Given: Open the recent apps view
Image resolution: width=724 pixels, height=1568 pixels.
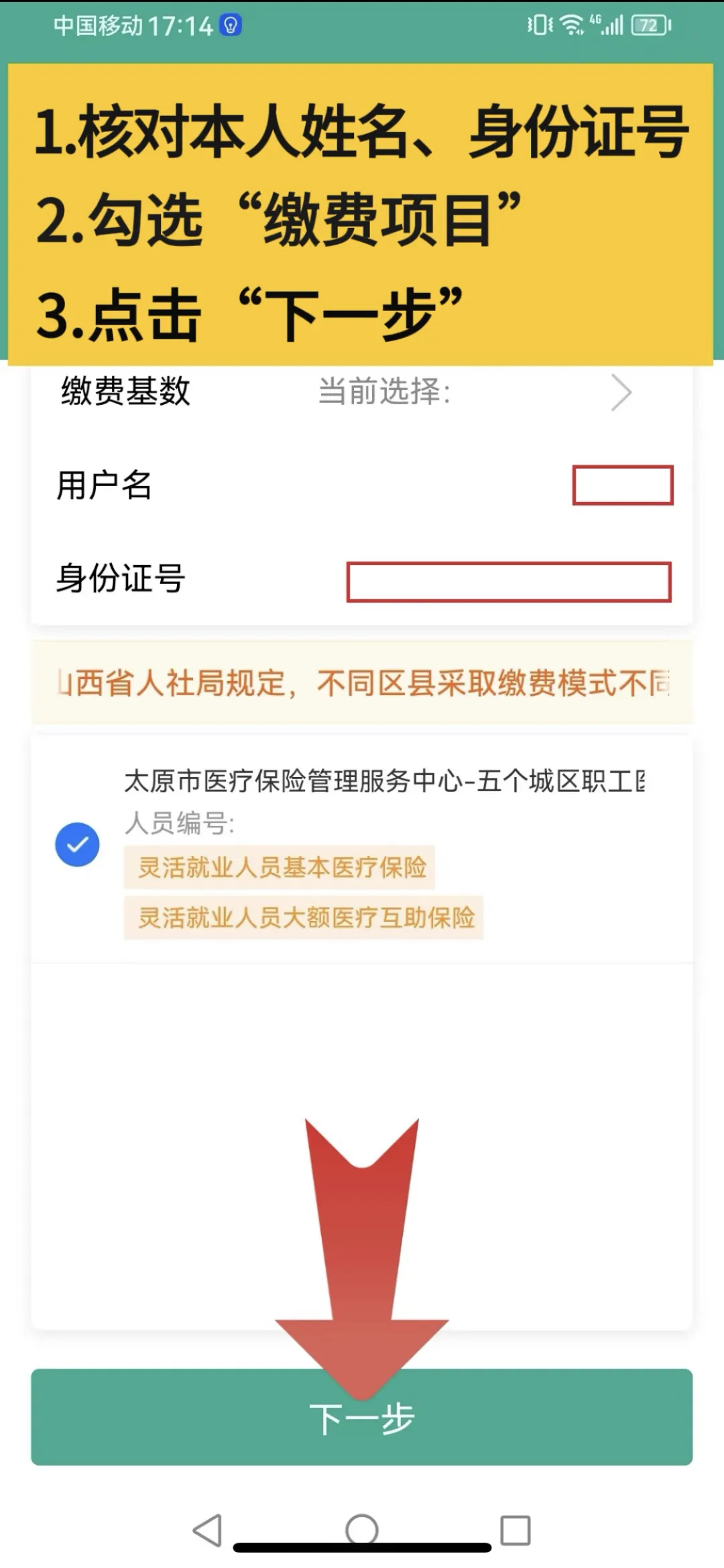Looking at the screenshot, I should coord(516,1530).
